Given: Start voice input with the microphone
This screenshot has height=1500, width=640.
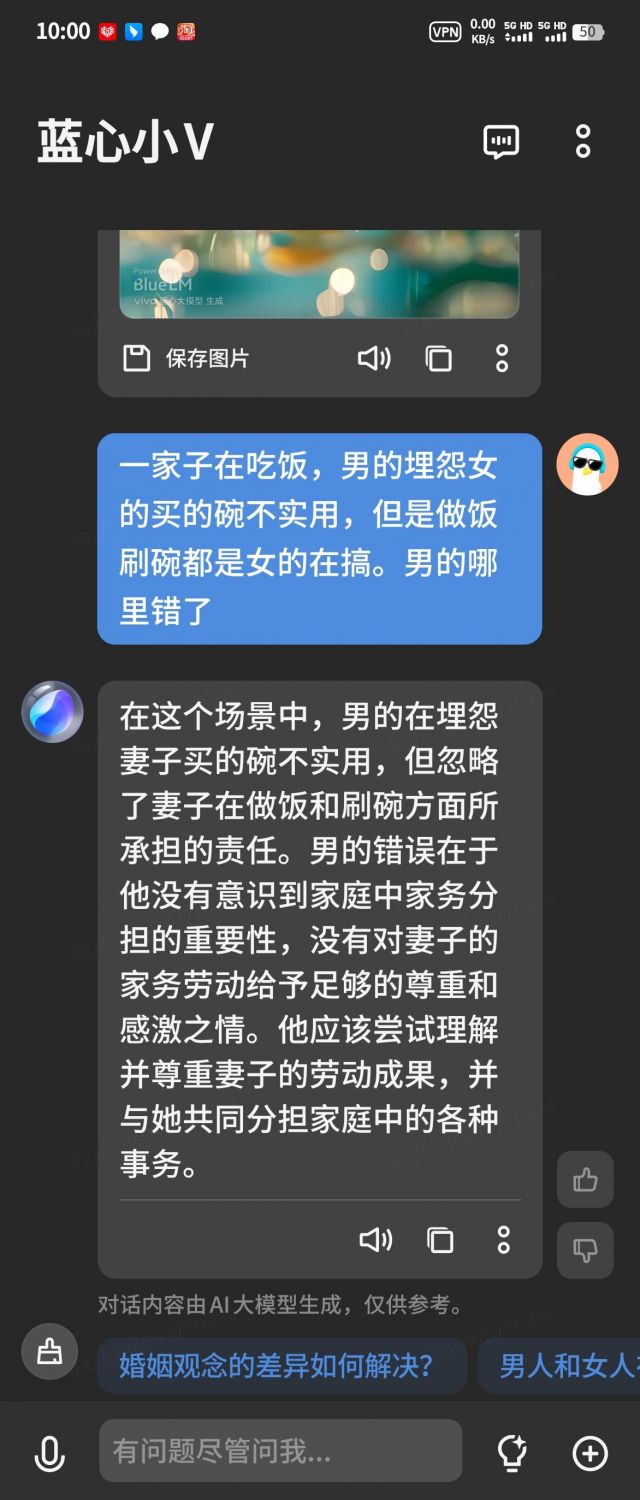Looking at the screenshot, I should tap(49, 1453).
